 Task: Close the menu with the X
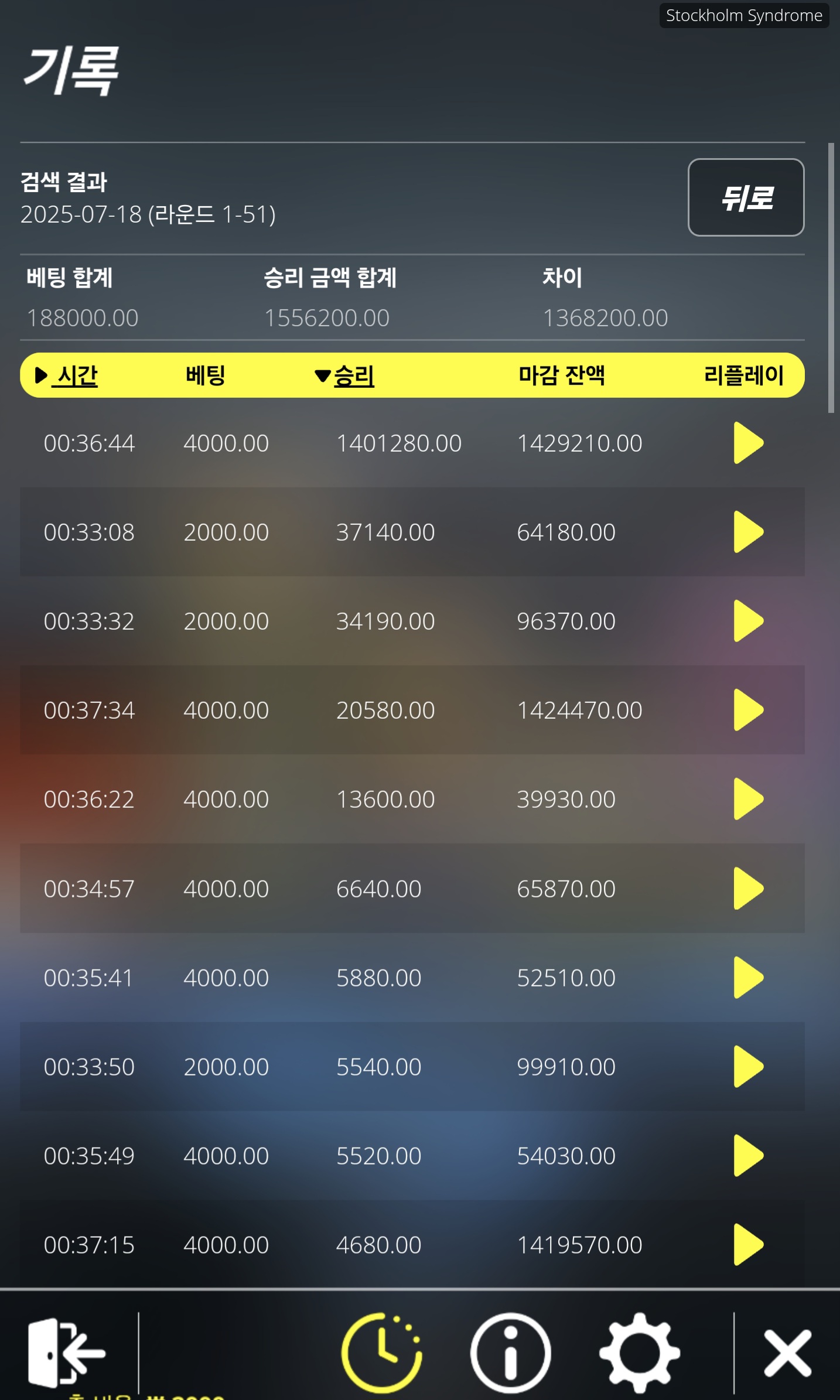[787, 1353]
